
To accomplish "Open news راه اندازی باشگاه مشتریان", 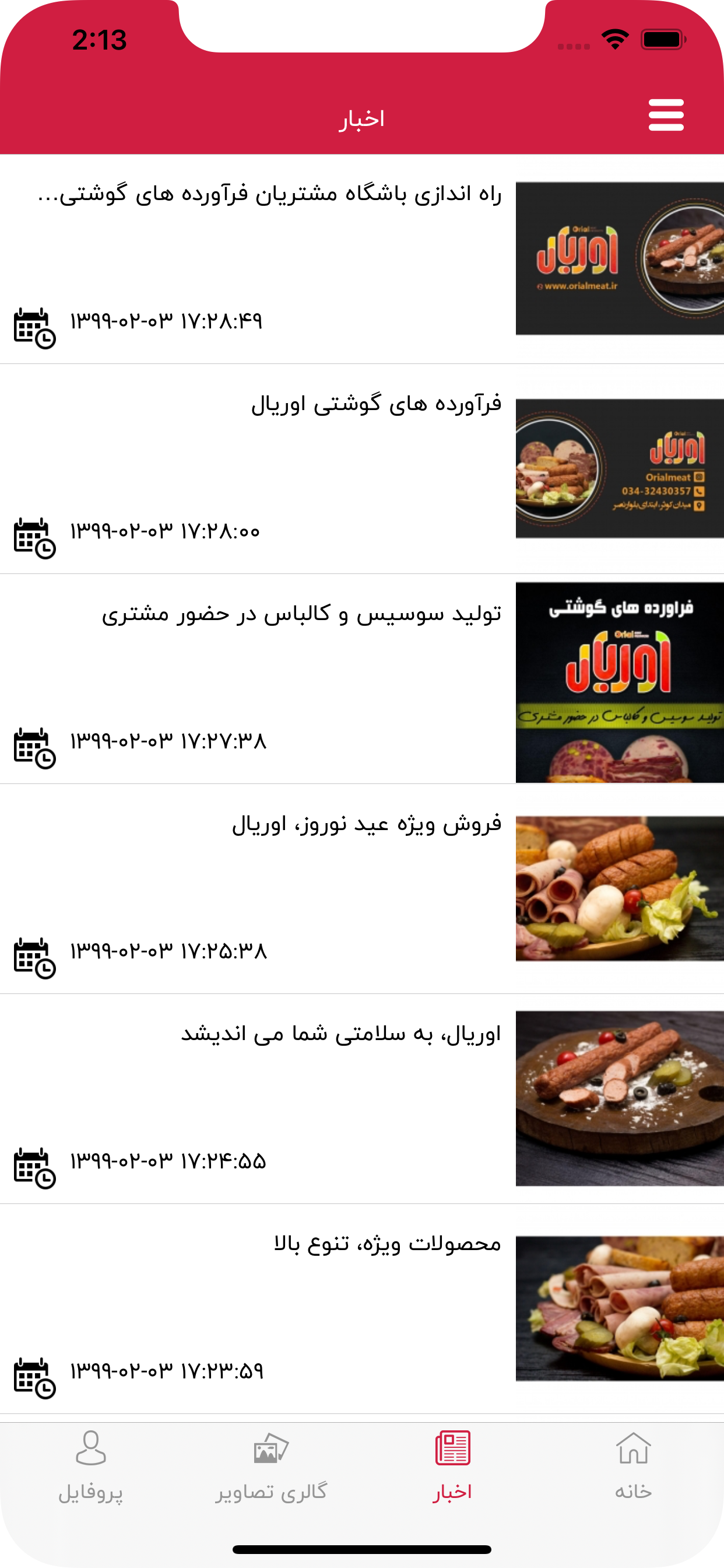I will click(269, 195).
